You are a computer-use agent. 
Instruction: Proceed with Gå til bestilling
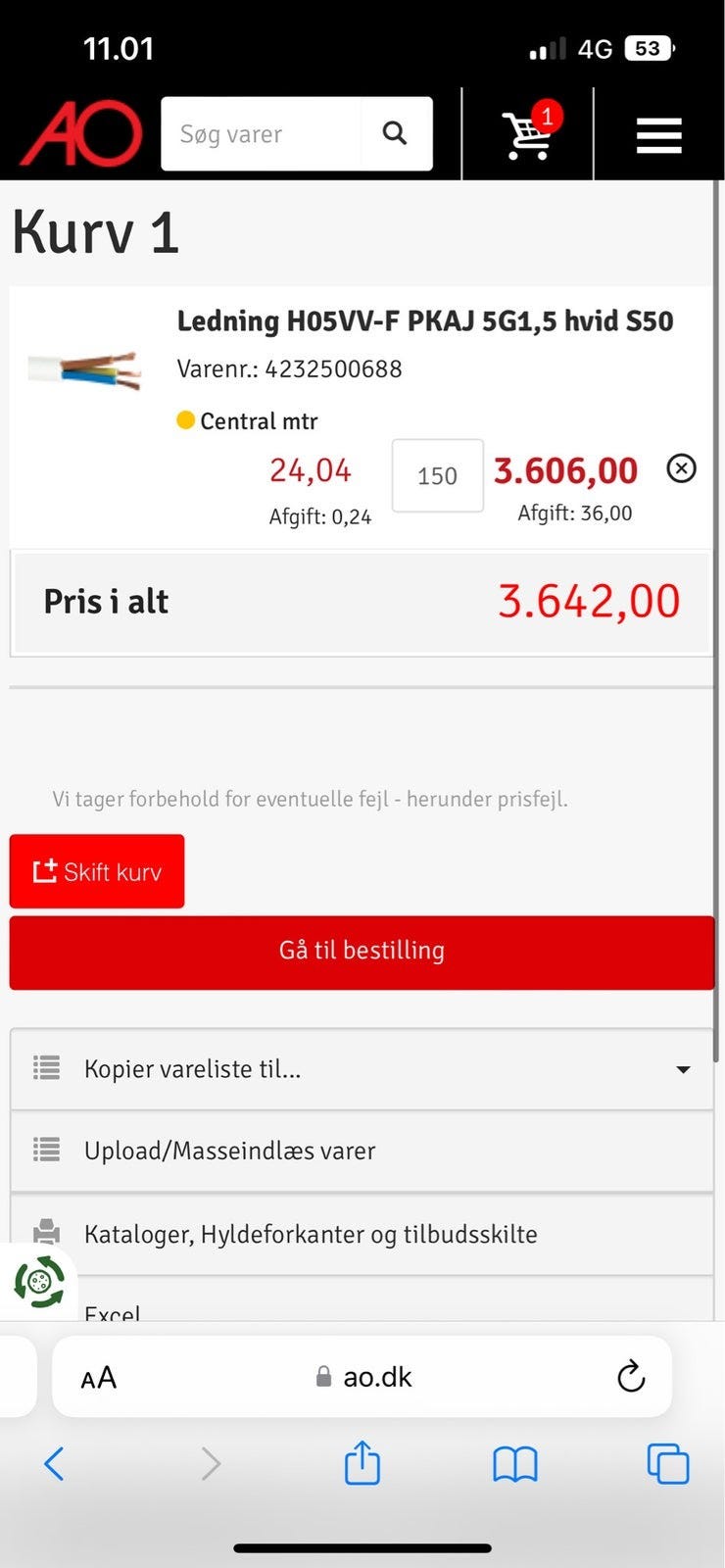click(x=362, y=952)
